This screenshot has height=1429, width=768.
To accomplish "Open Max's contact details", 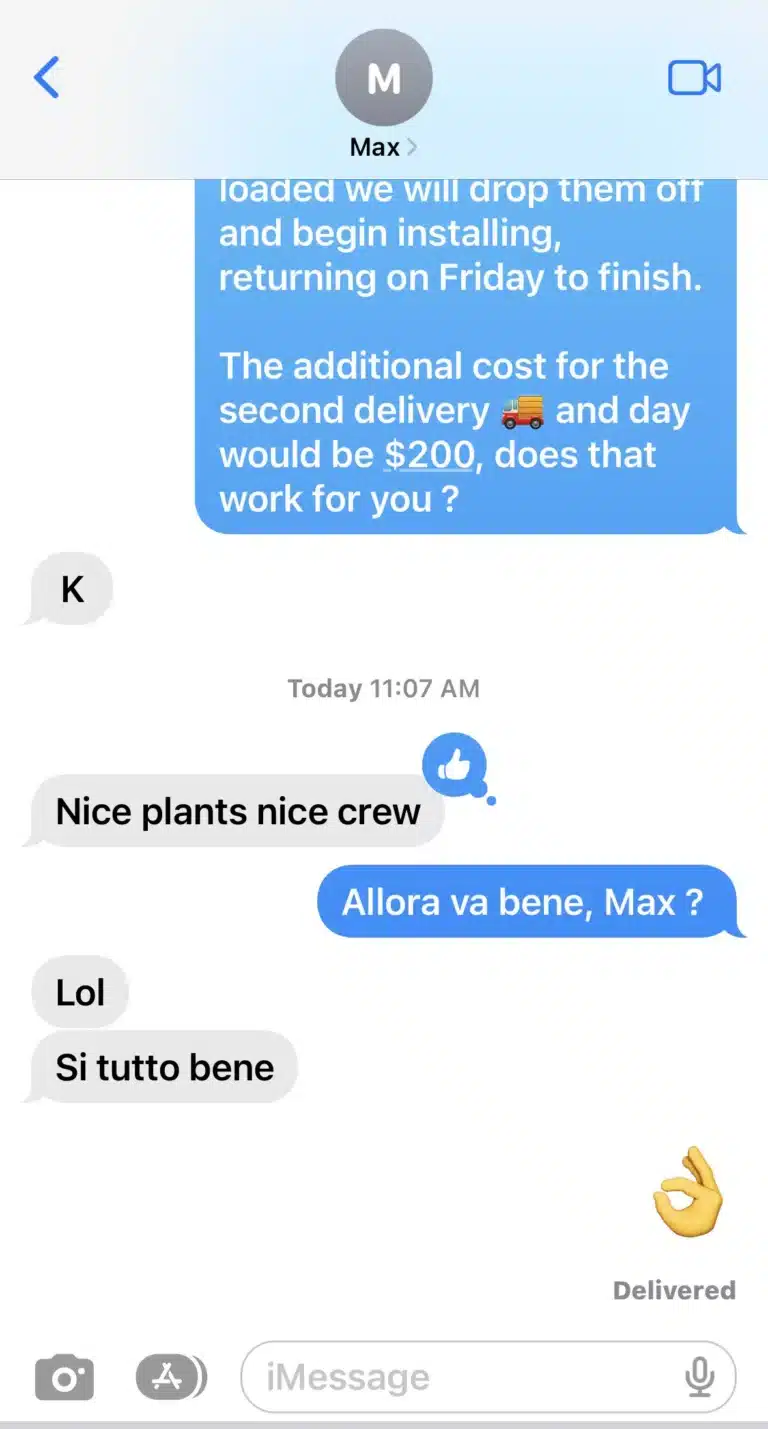I will coord(384,95).
